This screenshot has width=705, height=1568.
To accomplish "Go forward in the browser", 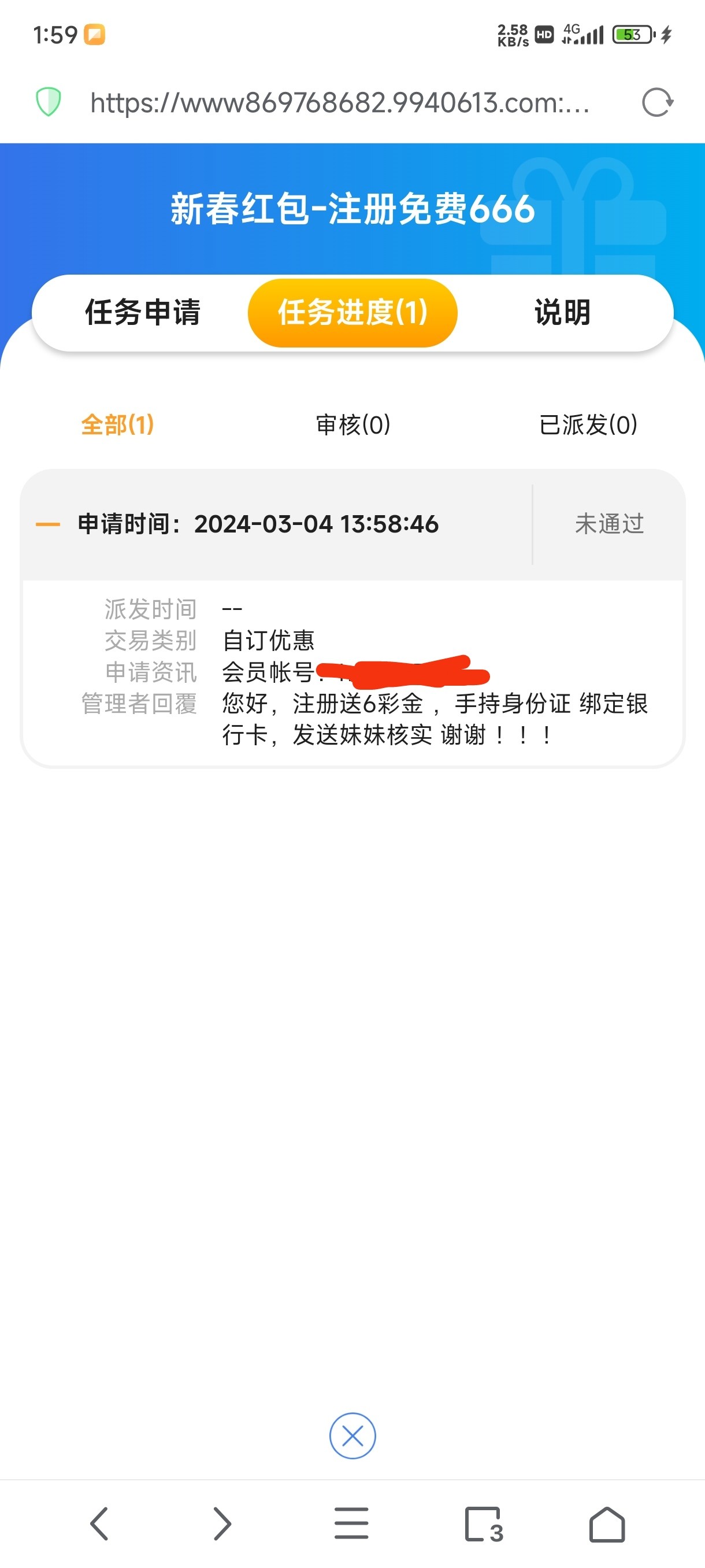I will click(222, 1523).
